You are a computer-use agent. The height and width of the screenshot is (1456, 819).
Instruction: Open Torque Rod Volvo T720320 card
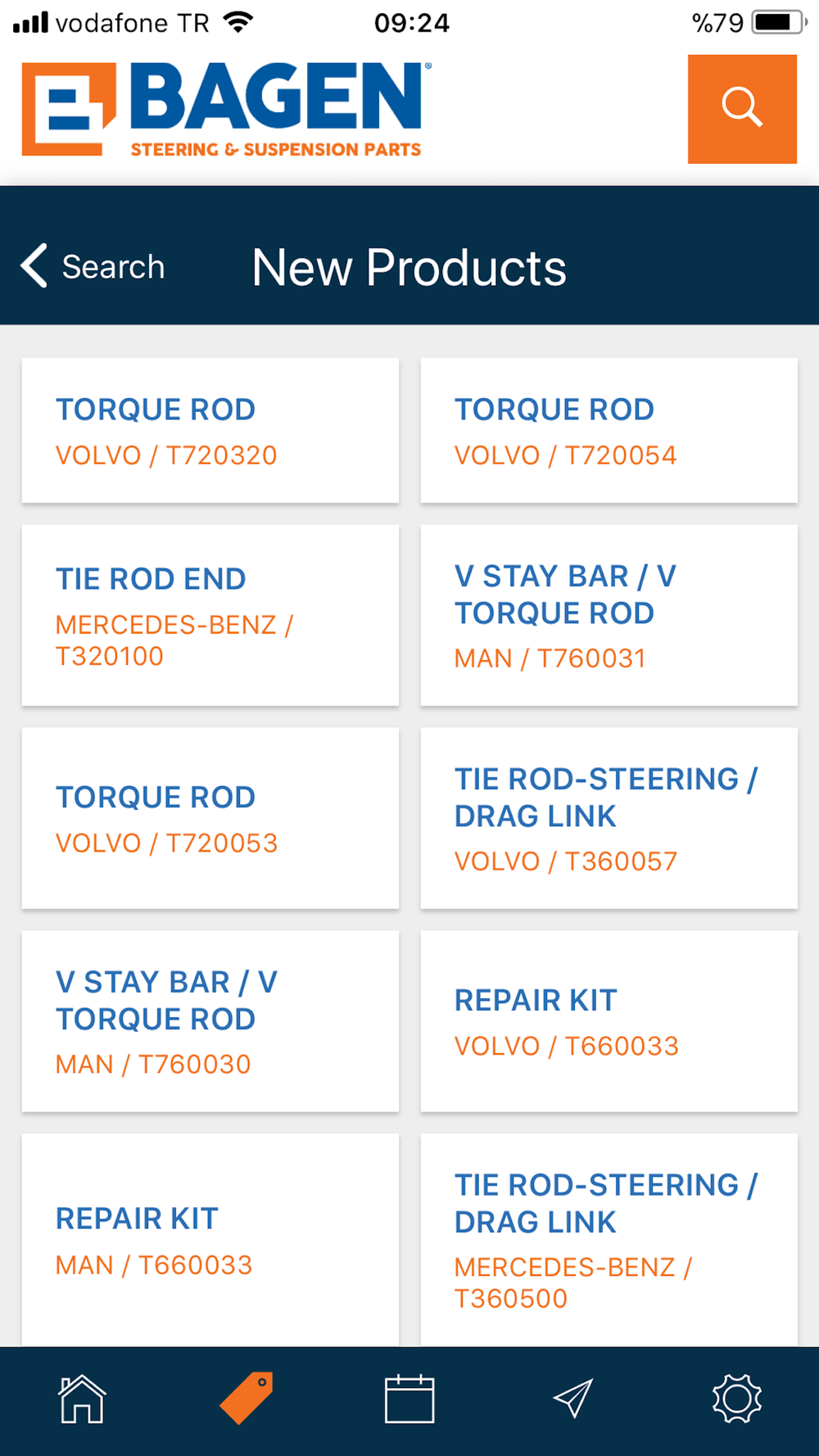coord(210,431)
